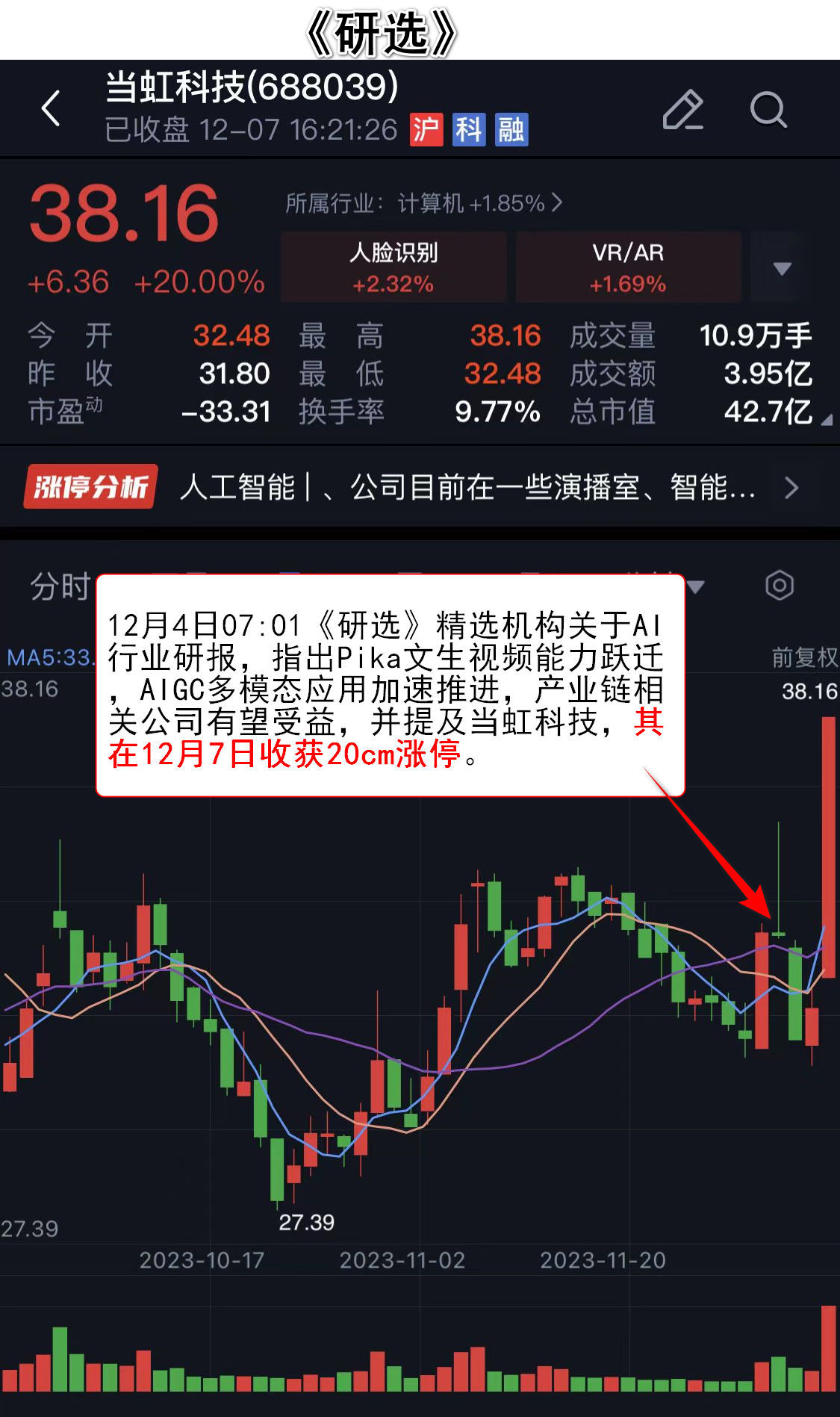Open the chart settings hexagon icon
840x1417 pixels.
click(780, 586)
